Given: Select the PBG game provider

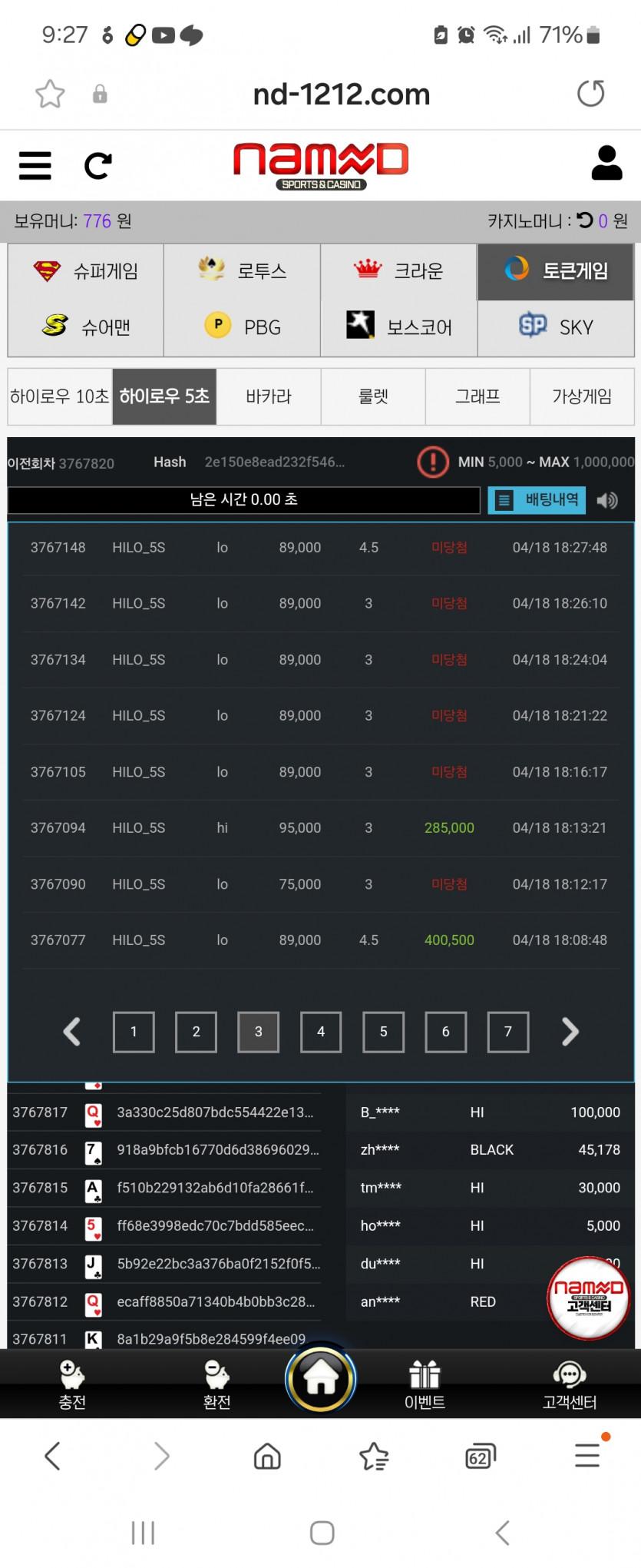Looking at the screenshot, I should tap(242, 327).
